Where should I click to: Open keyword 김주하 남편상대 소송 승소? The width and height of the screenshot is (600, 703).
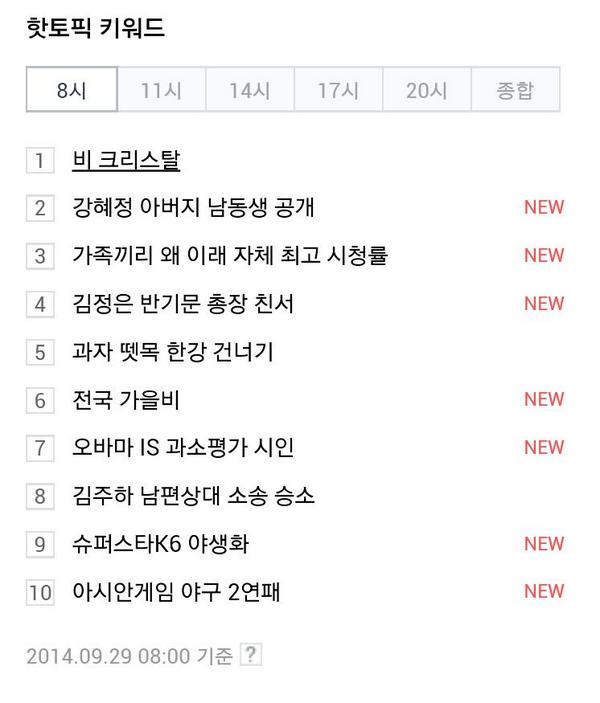(194, 496)
